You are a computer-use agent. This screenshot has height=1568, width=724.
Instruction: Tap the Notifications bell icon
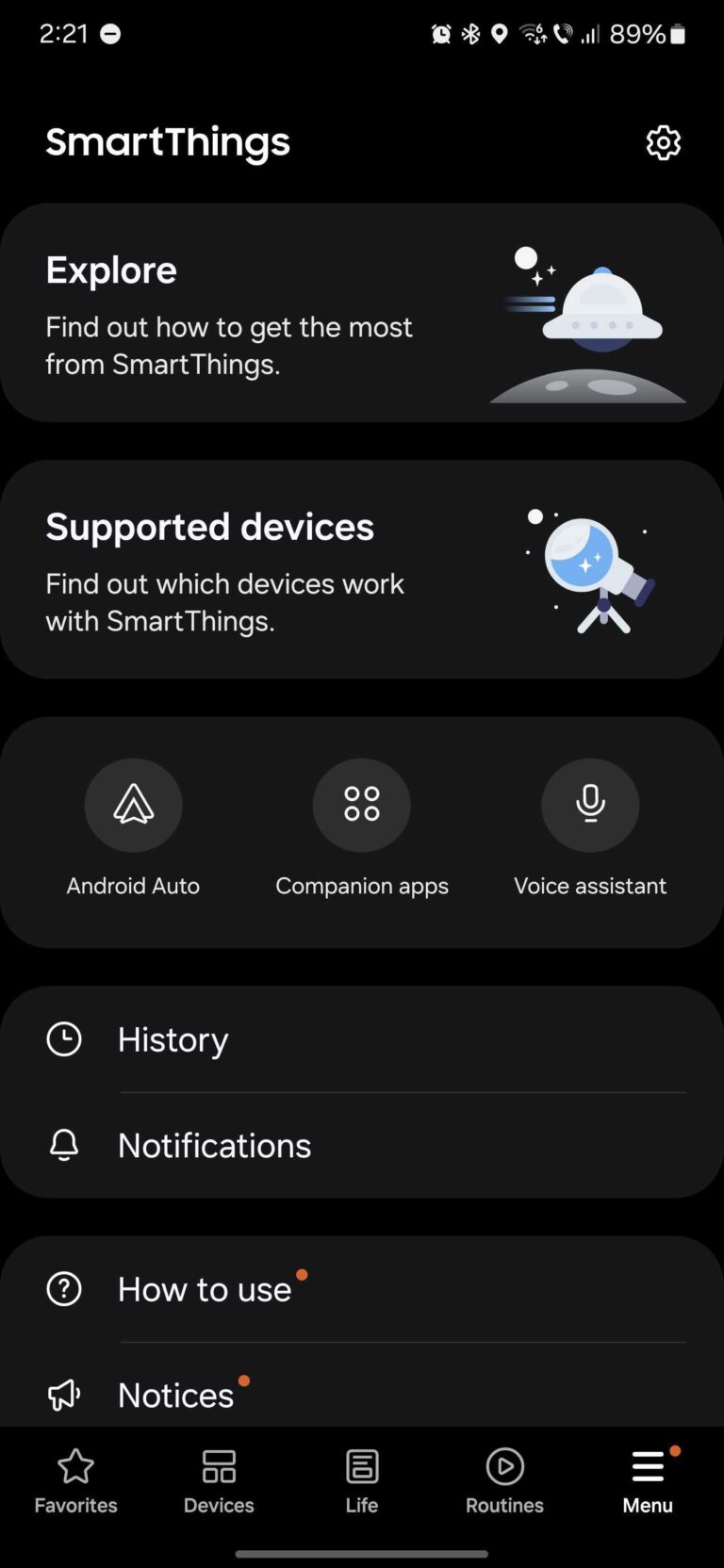pyautogui.click(x=63, y=1146)
